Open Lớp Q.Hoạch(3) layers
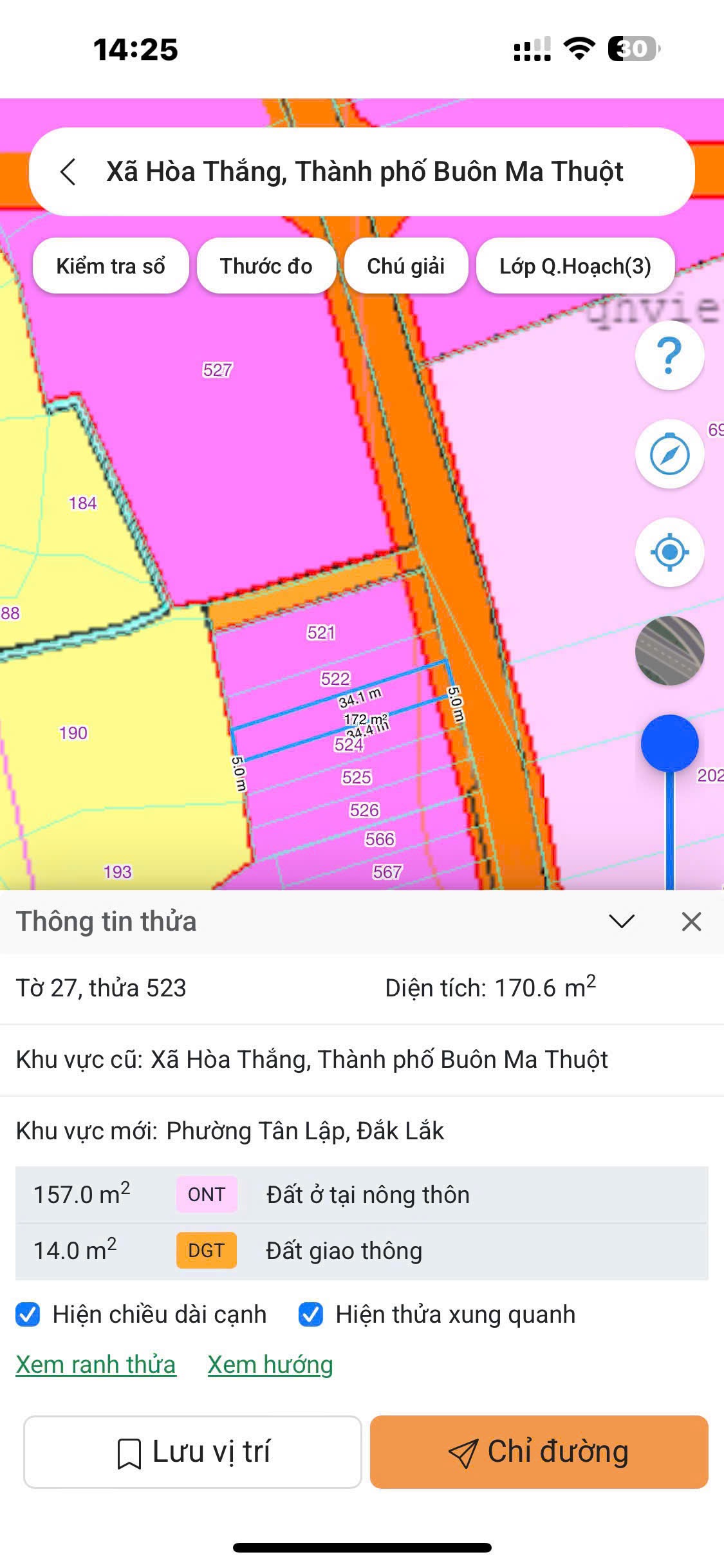724x1568 pixels. (x=575, y=266)
